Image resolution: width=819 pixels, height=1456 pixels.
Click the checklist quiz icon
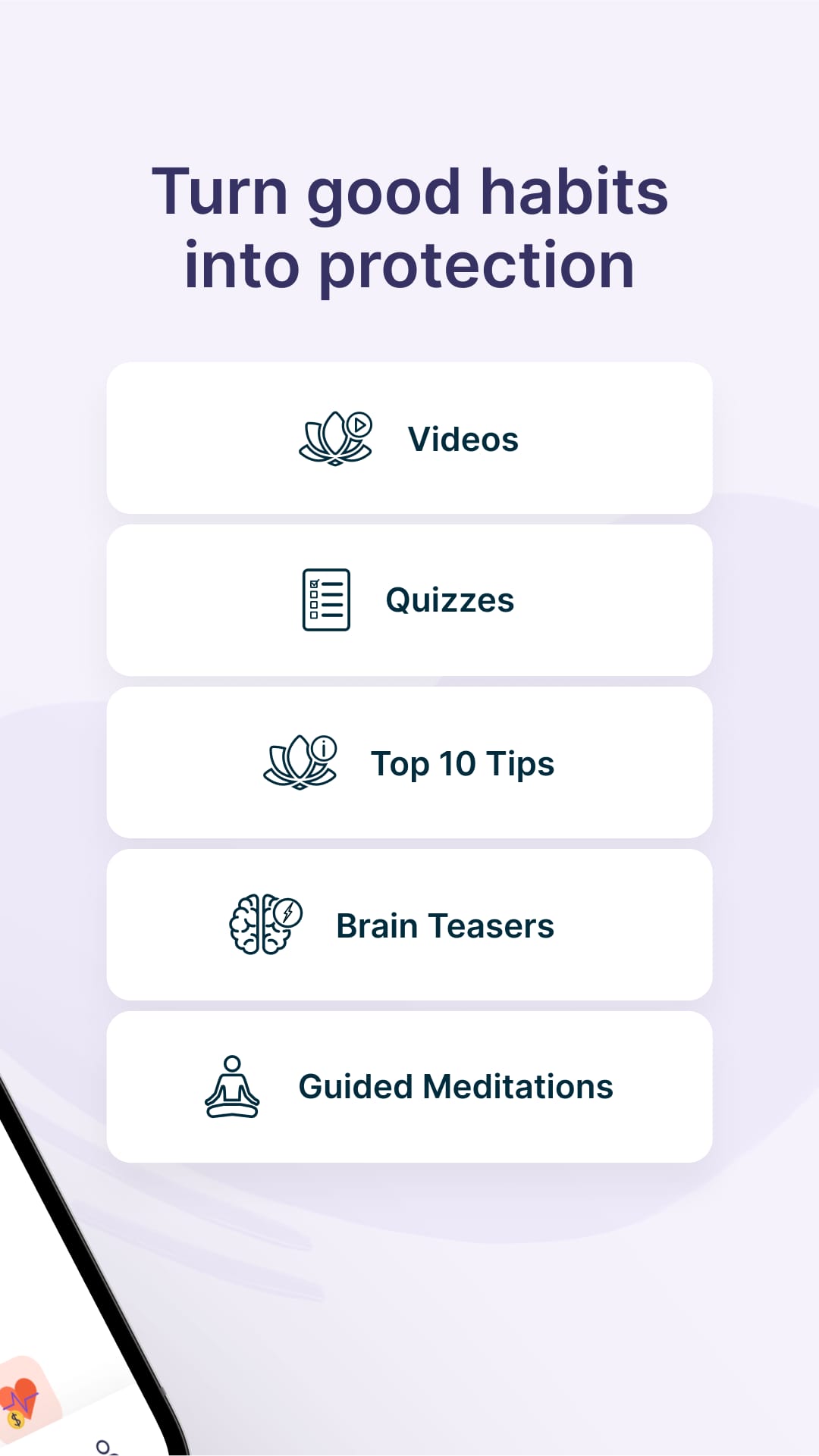pyautogui.click(x=326, y=599)
